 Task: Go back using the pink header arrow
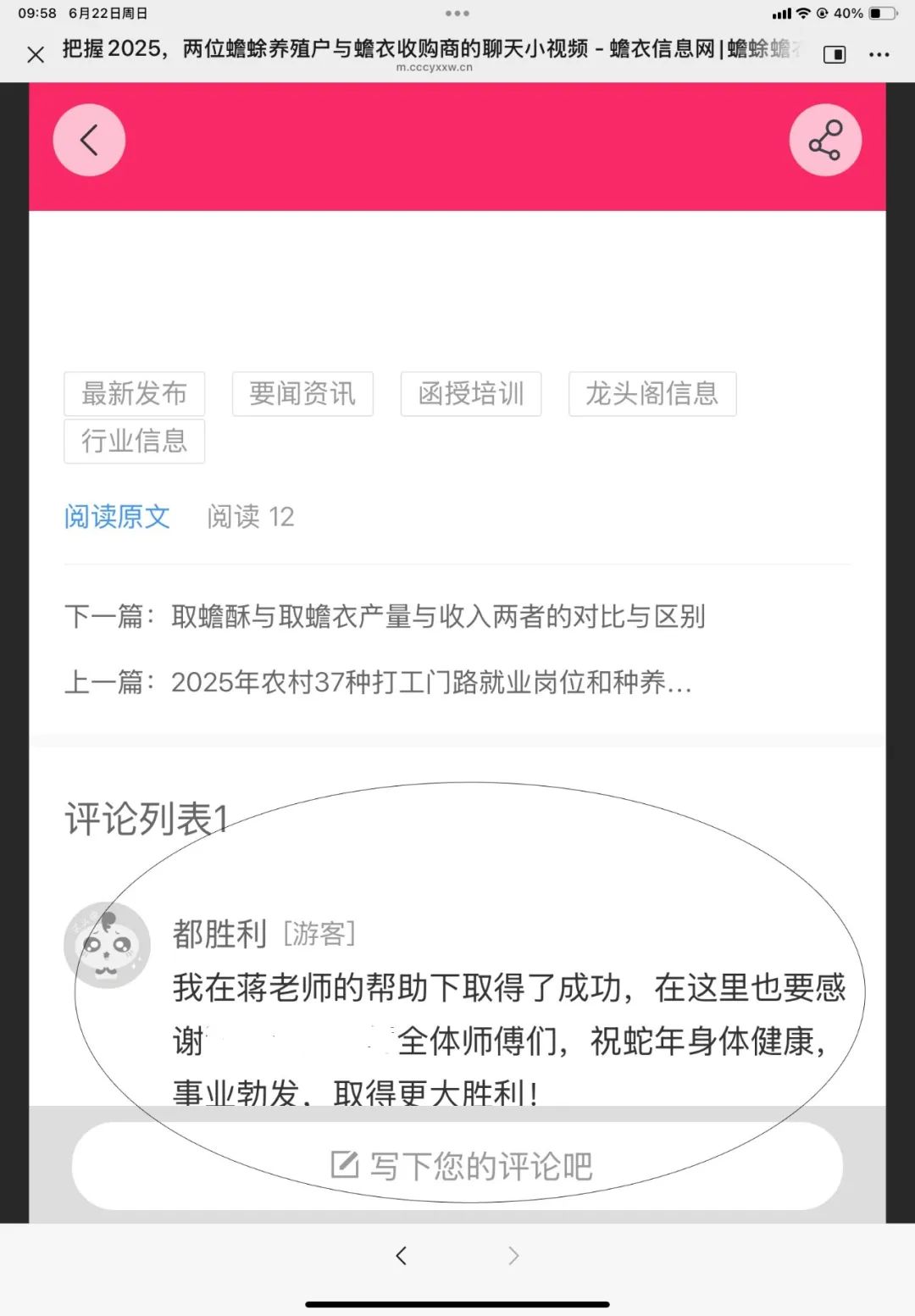(89, 141)
